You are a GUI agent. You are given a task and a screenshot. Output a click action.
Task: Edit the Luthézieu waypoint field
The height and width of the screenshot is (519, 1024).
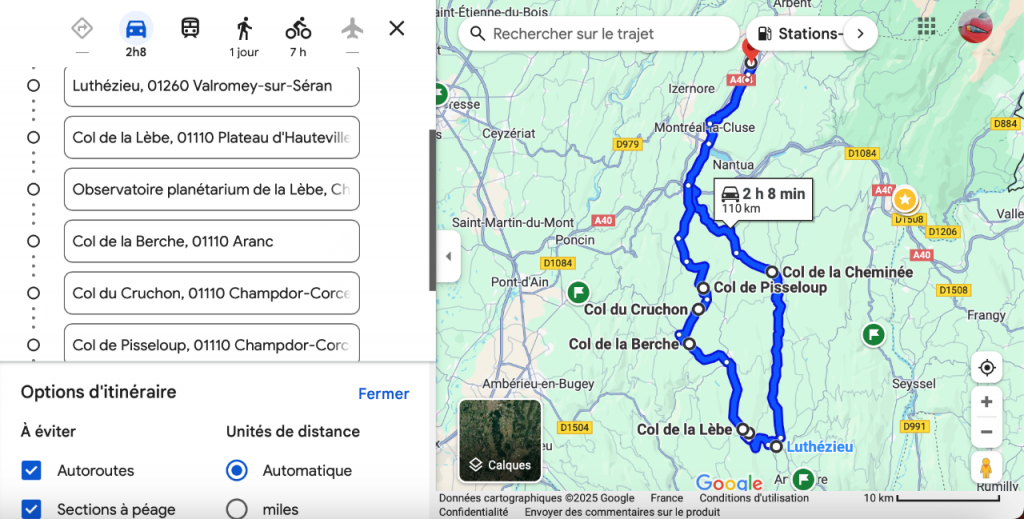[211, 86]
